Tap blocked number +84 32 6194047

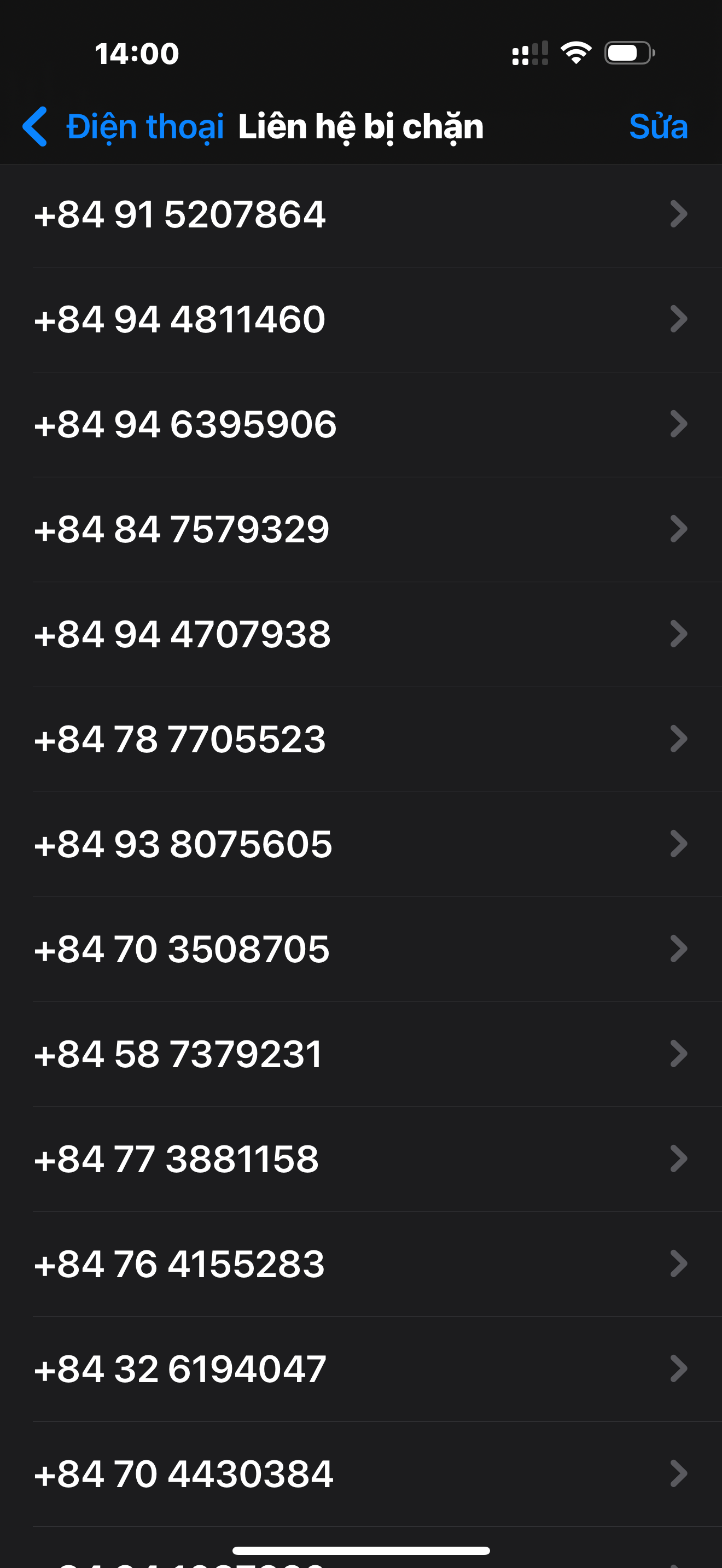(361, 1369)
